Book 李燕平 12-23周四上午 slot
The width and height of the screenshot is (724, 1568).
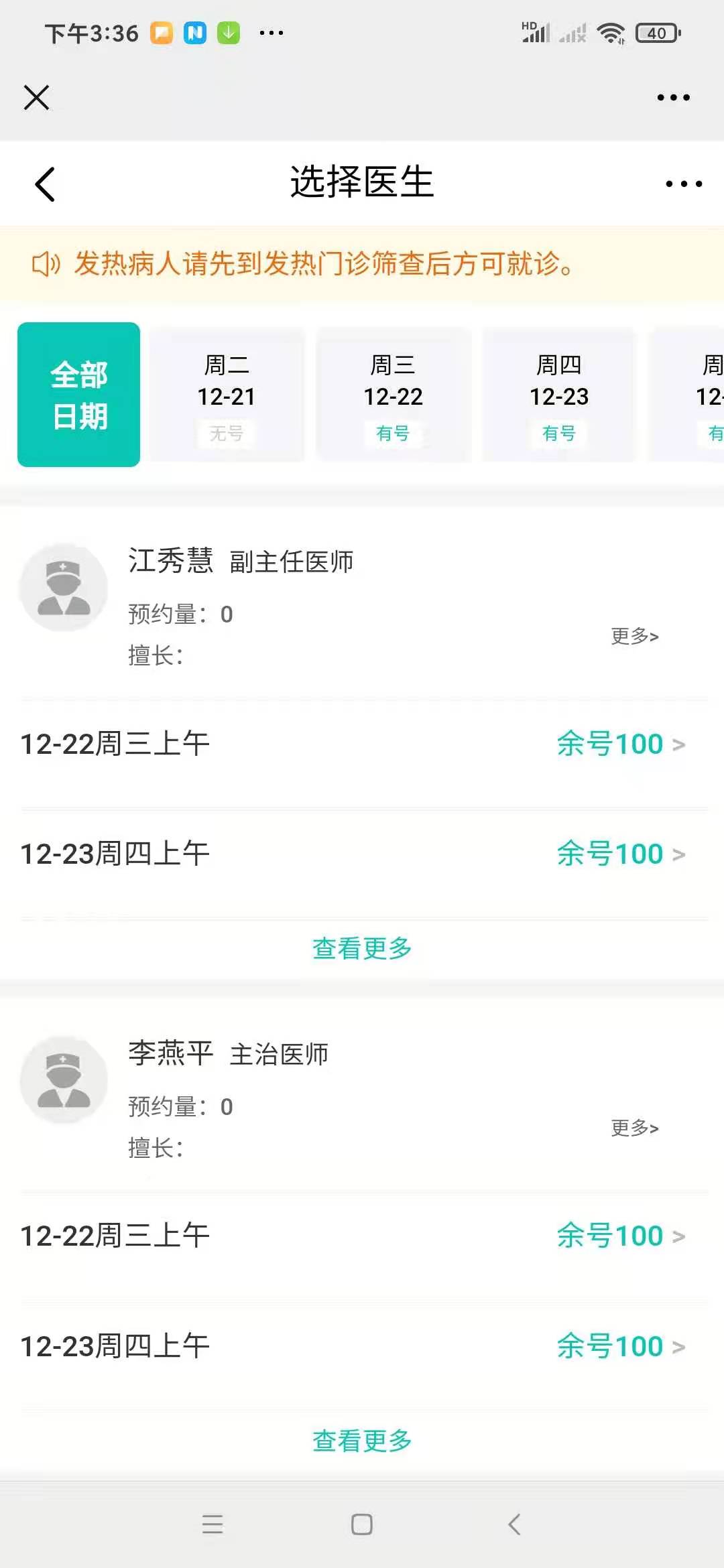pyautogui.click(x=362, y=1346)
